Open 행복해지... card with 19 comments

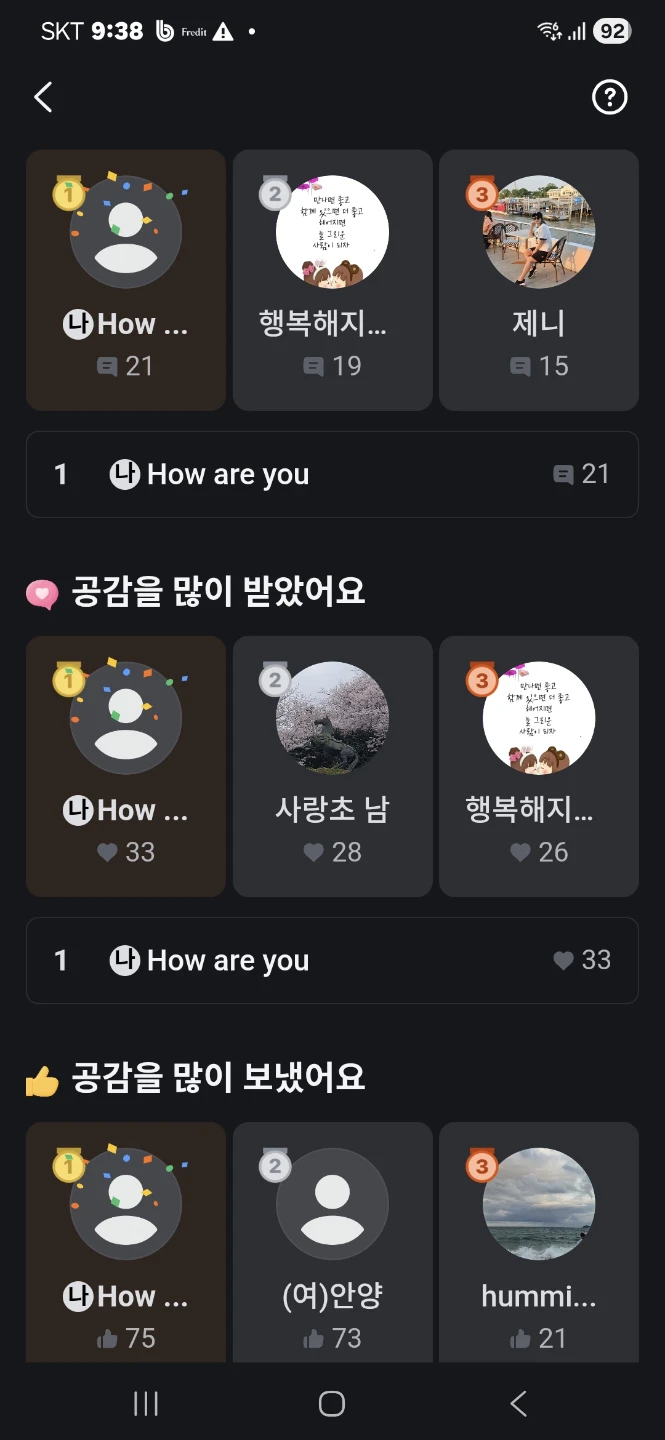332,280
